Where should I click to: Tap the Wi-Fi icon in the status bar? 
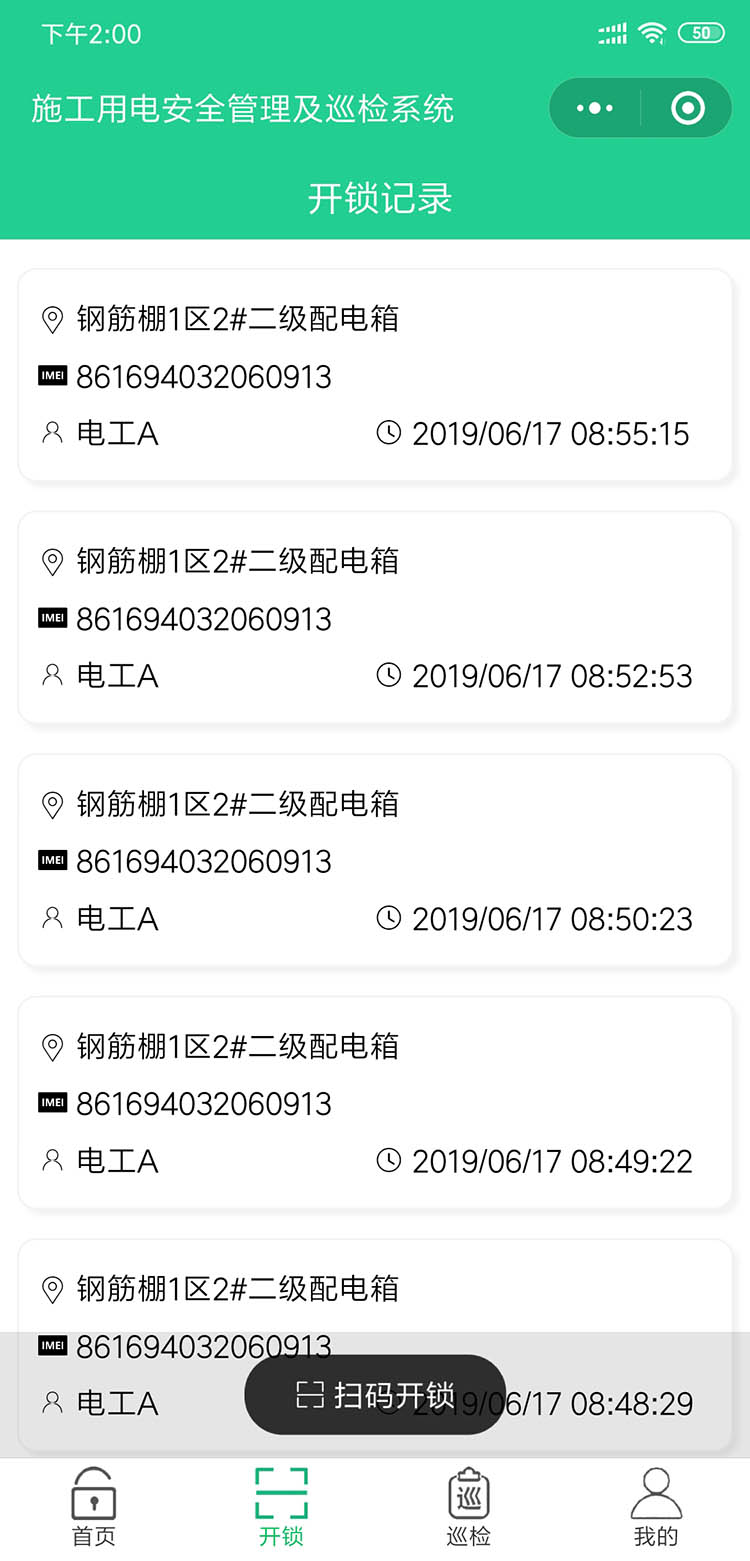point(653,33)
